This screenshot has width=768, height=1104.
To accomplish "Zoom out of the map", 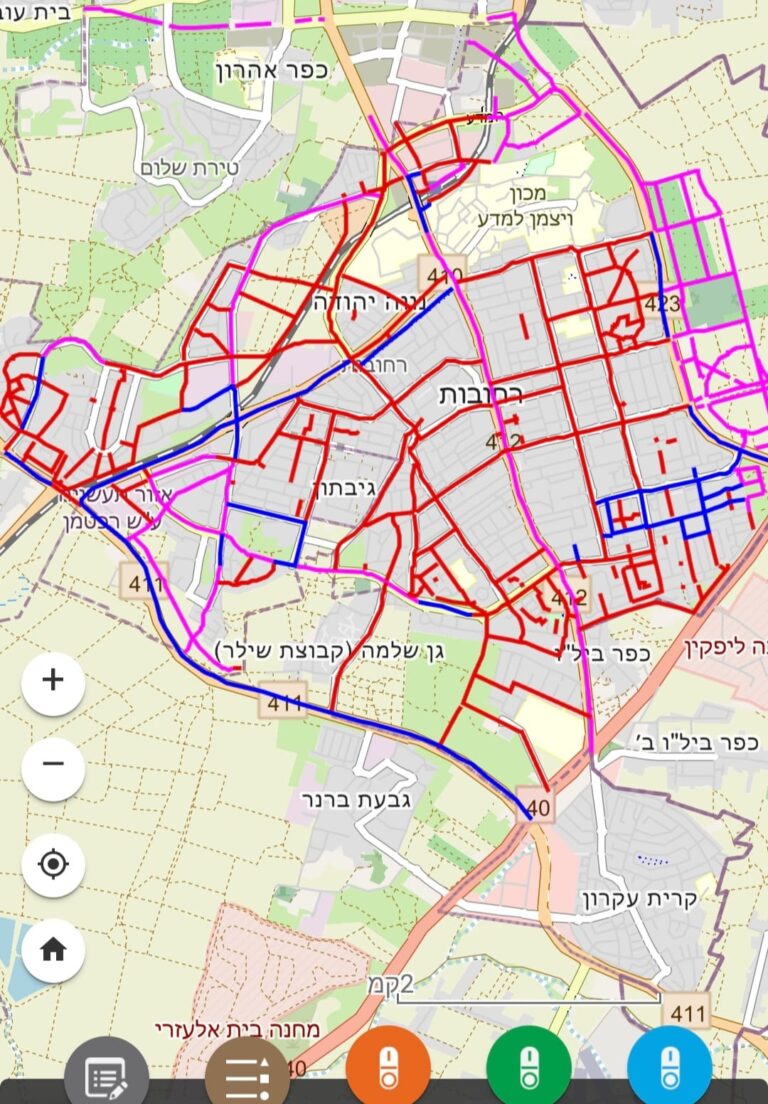I will coord(53,765).
